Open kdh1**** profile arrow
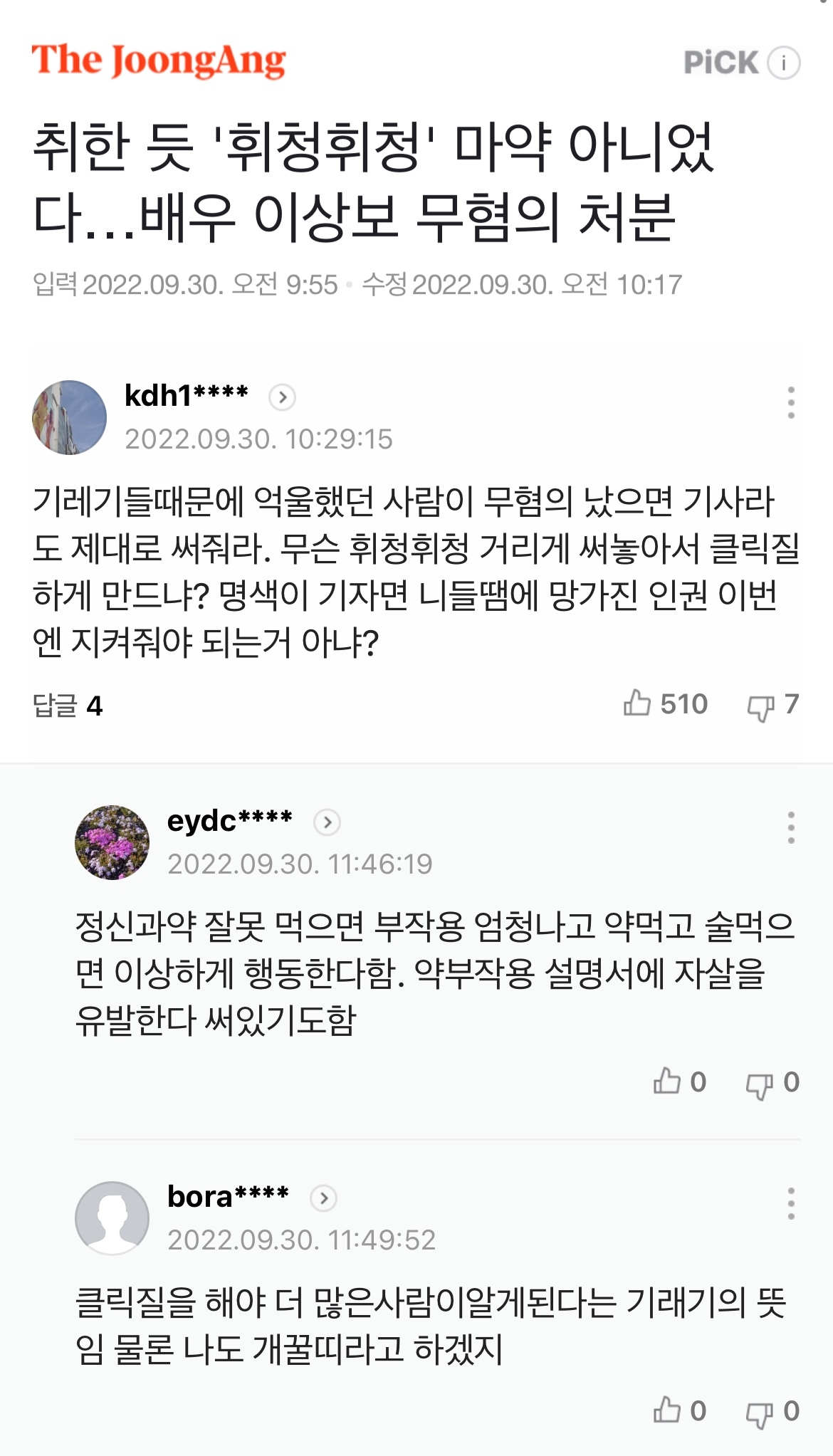 click(x=282, y=397)
